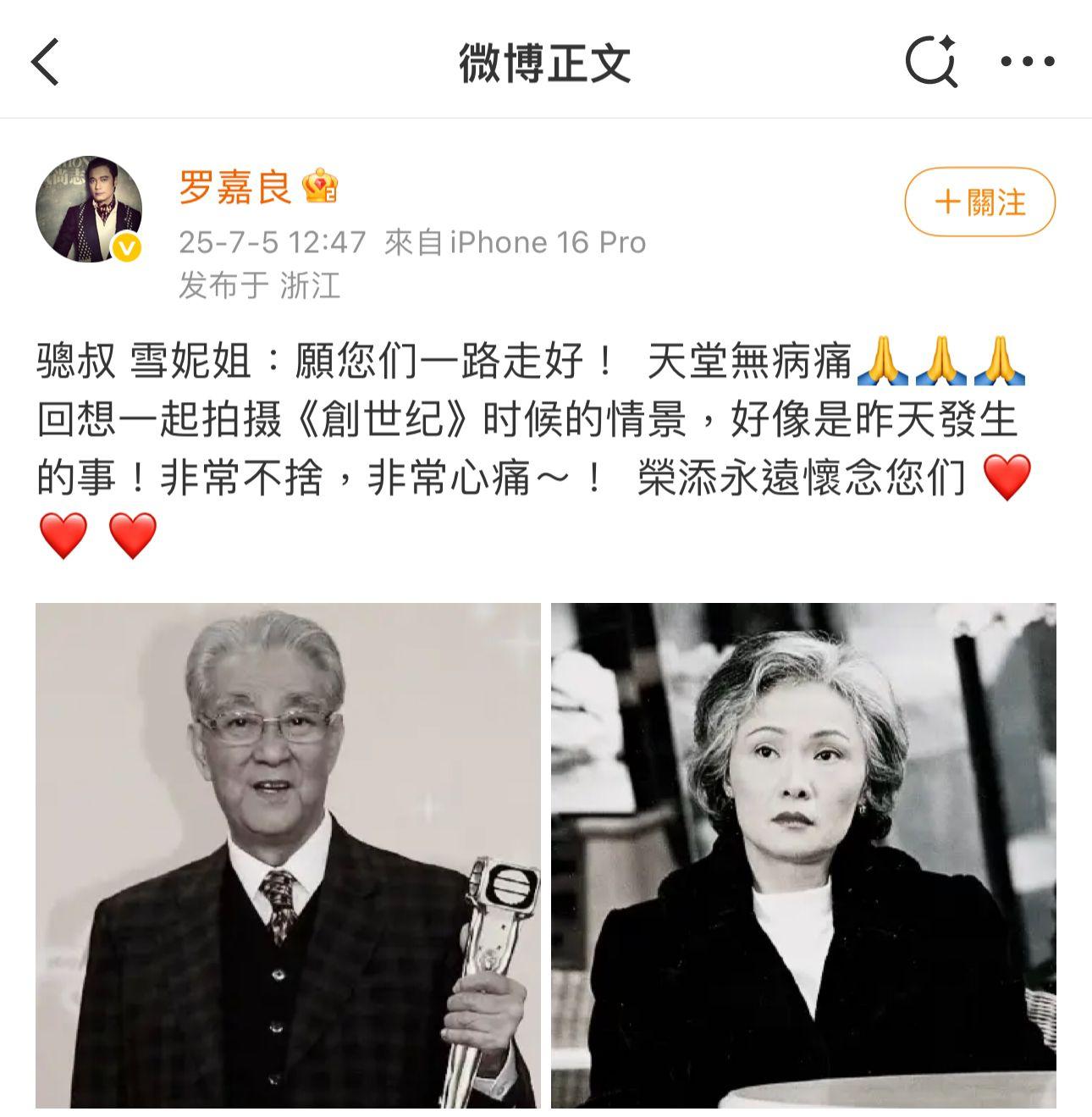Open 罗嘉良's profile avatar
Image resolution: width=1092 pixels, height=1117 pixels.
click(88, 208)
